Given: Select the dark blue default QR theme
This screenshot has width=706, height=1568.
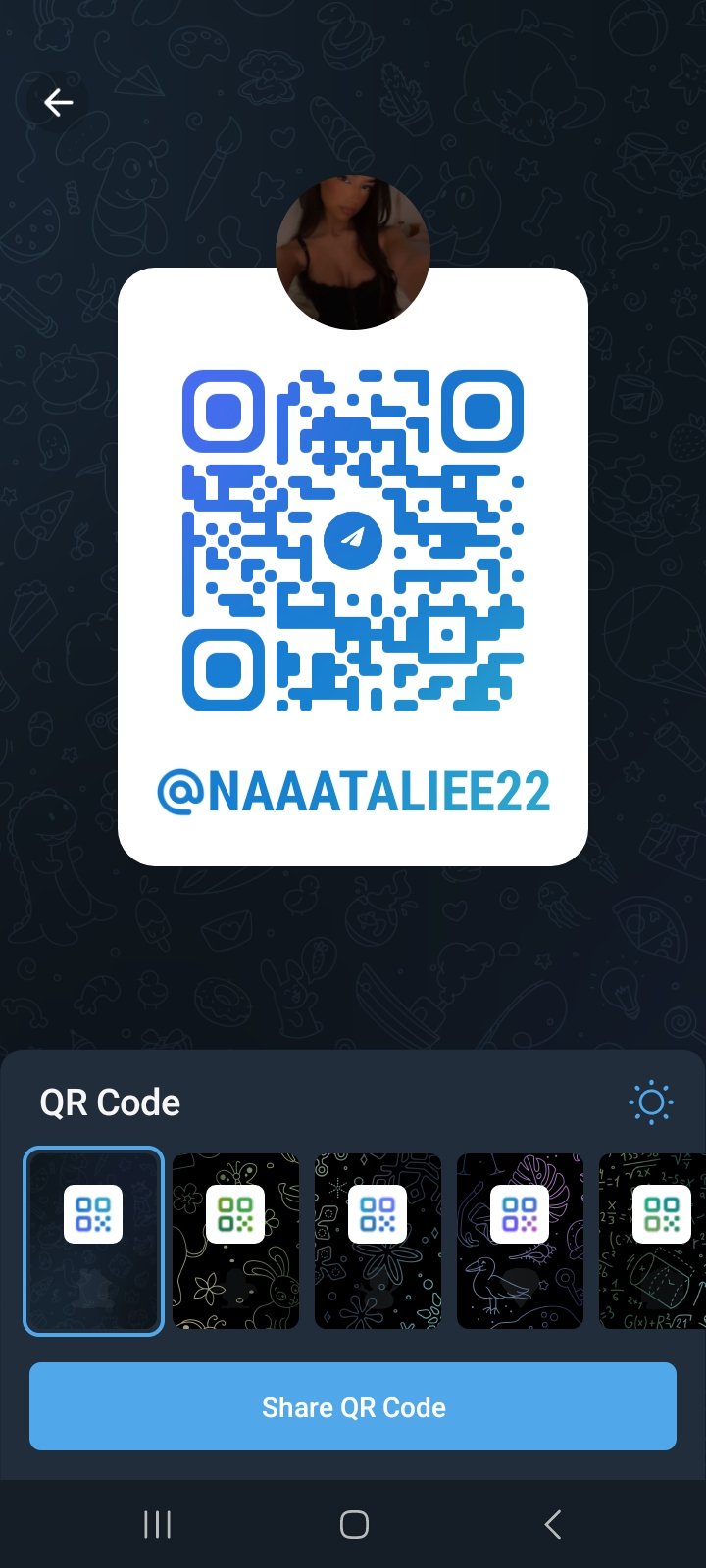Looking at the screenshot, I should coord(93,1241).
